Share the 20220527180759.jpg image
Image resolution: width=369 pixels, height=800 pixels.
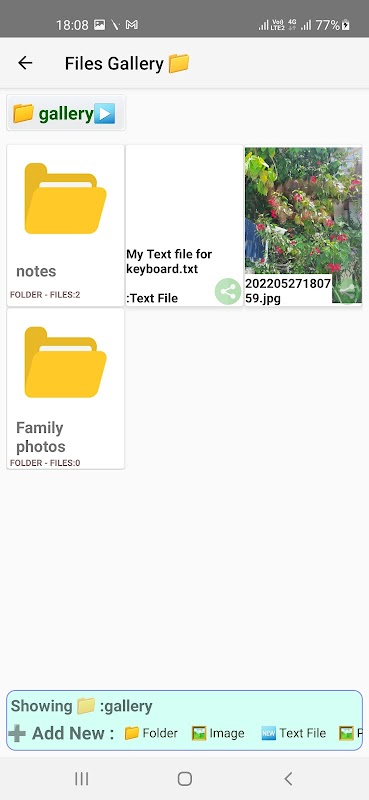click(x=348, y=290)
